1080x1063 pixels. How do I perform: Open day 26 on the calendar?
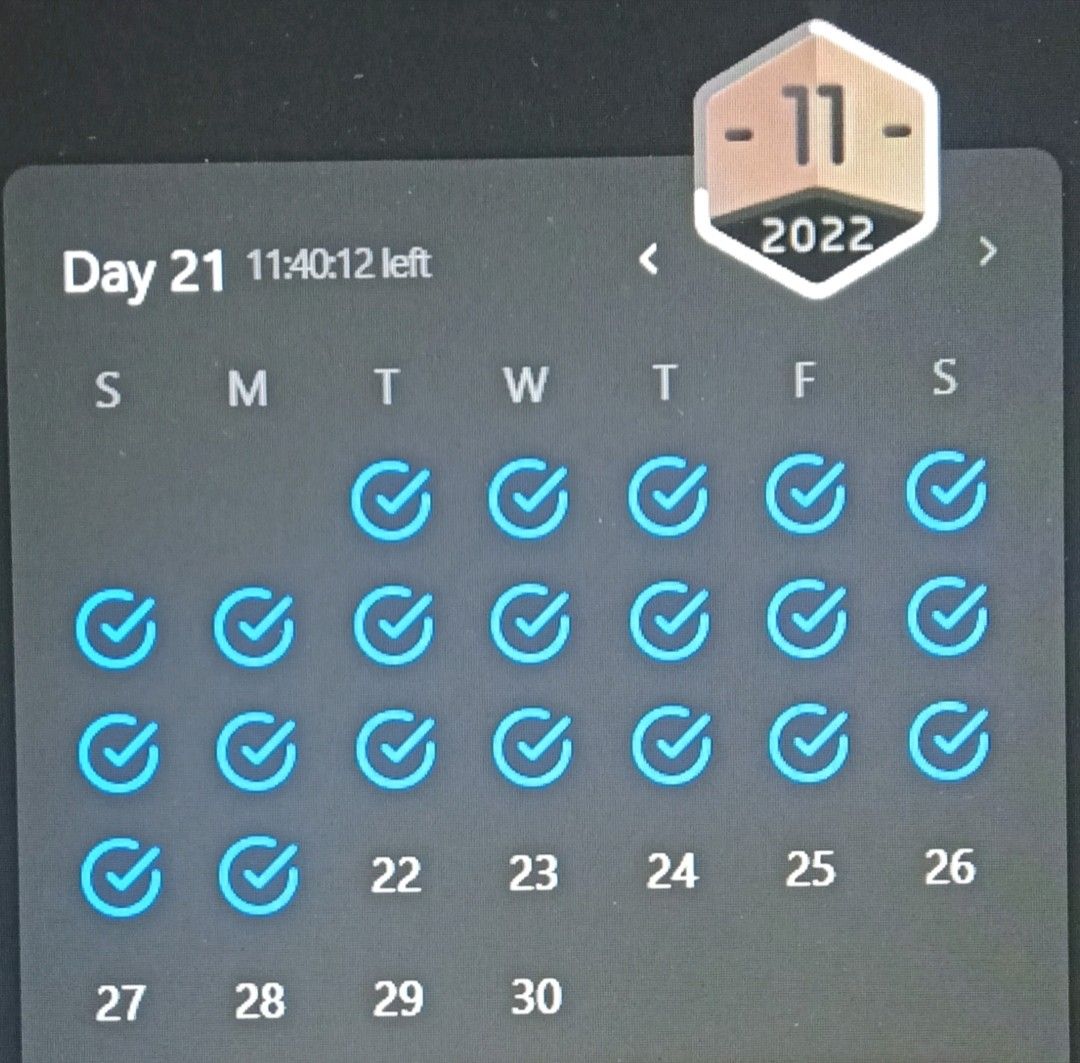pos(948,867)
